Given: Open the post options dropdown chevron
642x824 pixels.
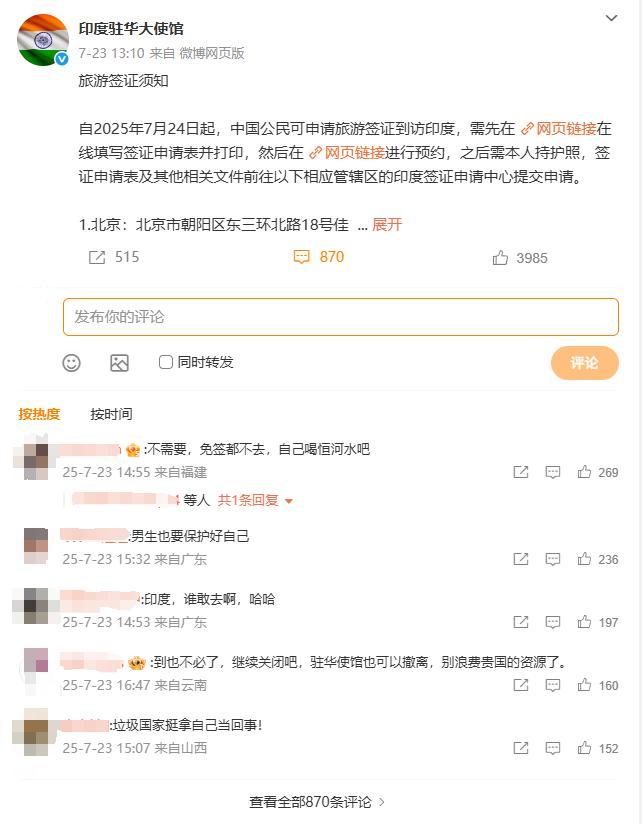Looking at the screenshot, I should point(612,18).
